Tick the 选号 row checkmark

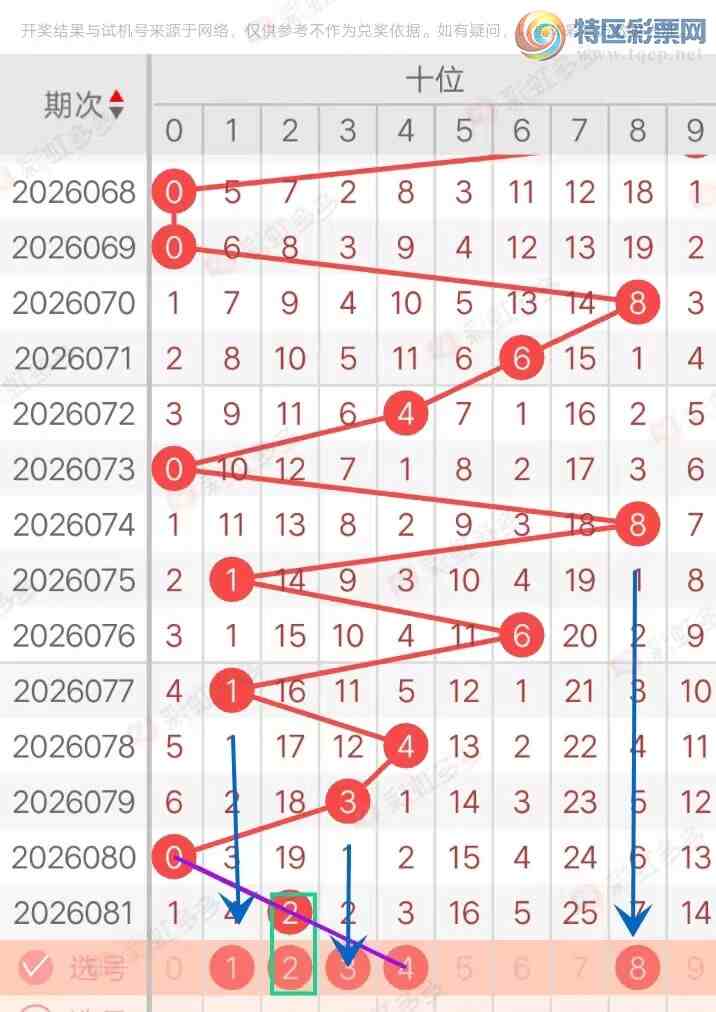coord(36,967)
